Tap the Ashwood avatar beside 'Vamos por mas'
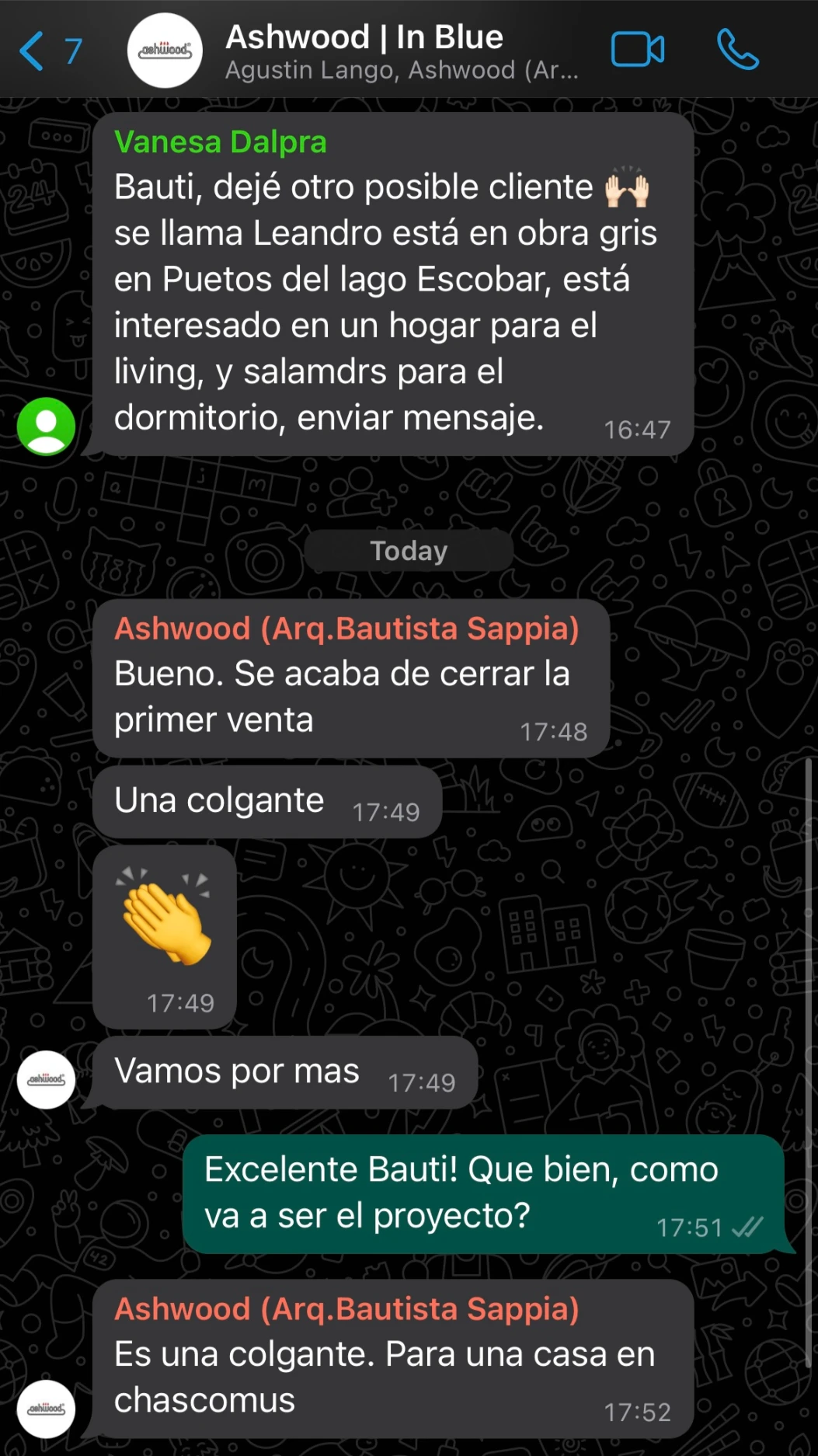This screenshot has width=818, height=1456. 47,1079
